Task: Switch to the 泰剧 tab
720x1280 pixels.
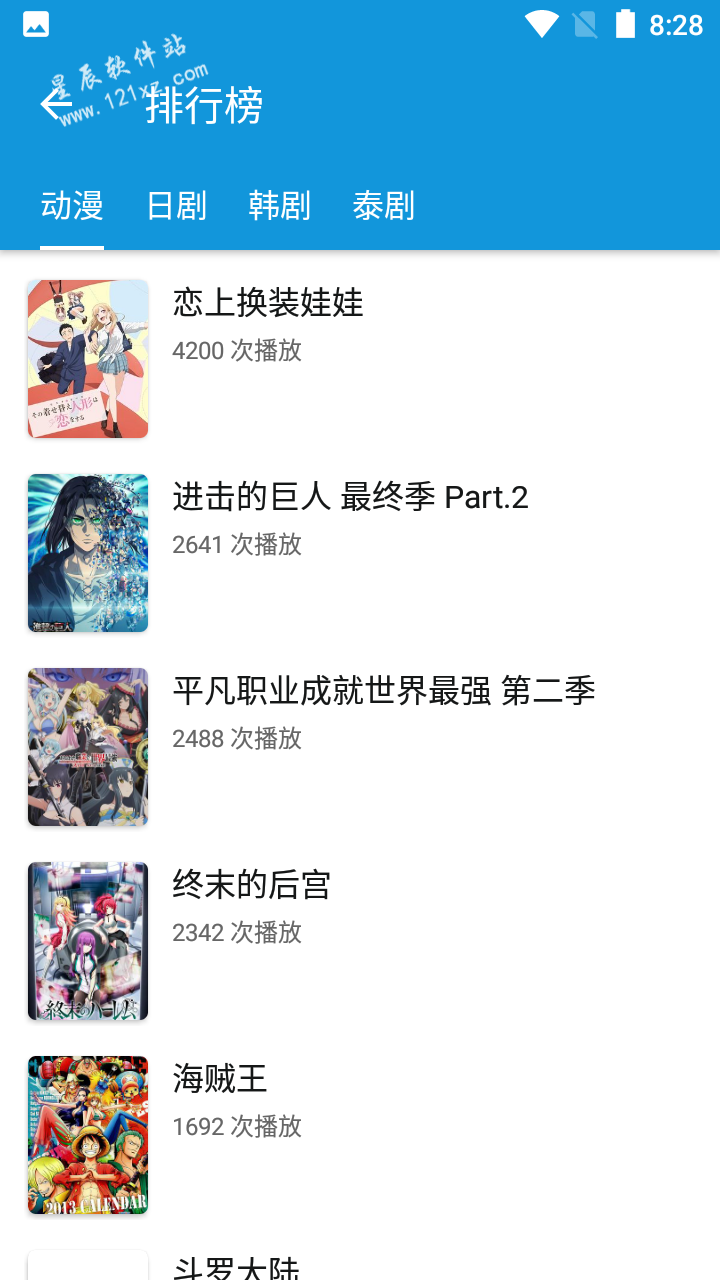Action: coord(383,206)
